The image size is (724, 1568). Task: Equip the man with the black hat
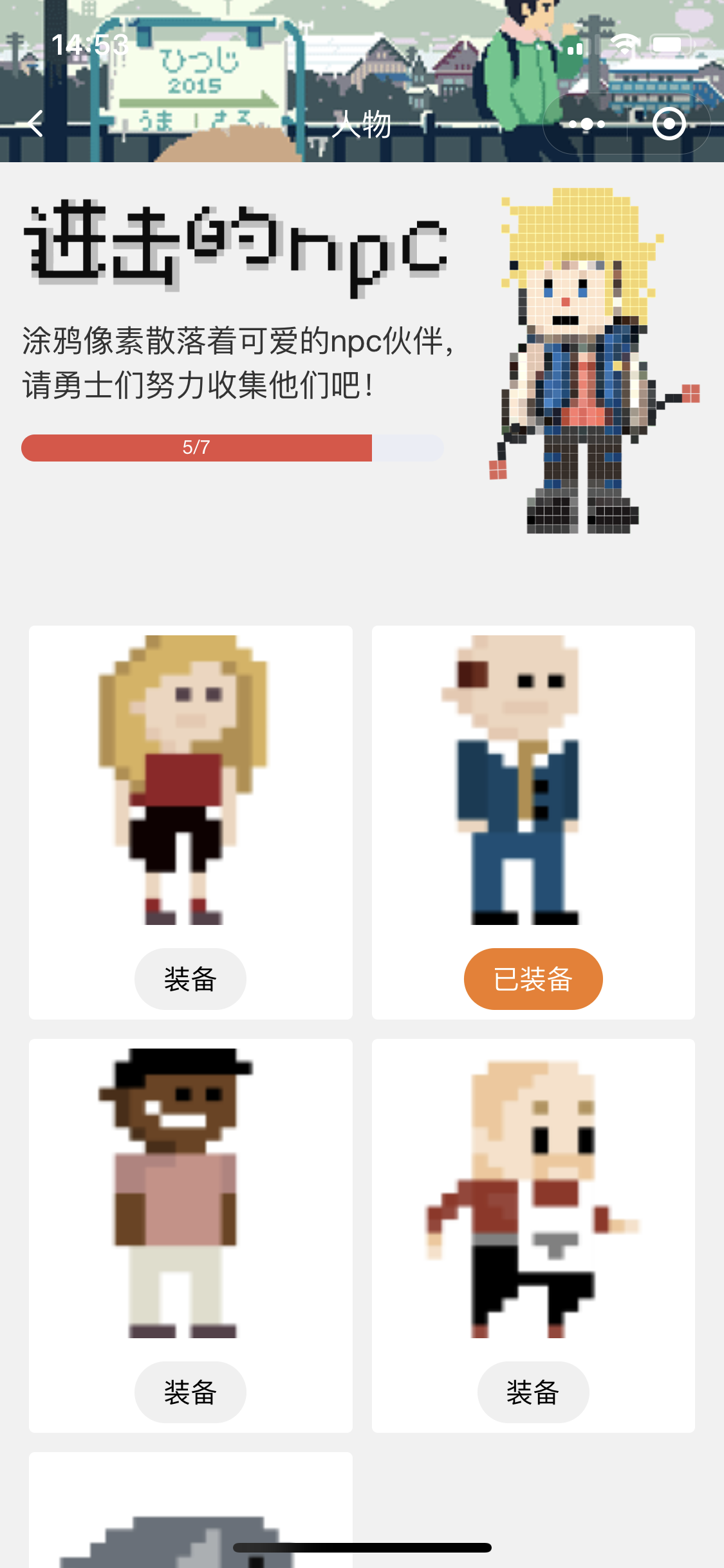pos(190,1392)
